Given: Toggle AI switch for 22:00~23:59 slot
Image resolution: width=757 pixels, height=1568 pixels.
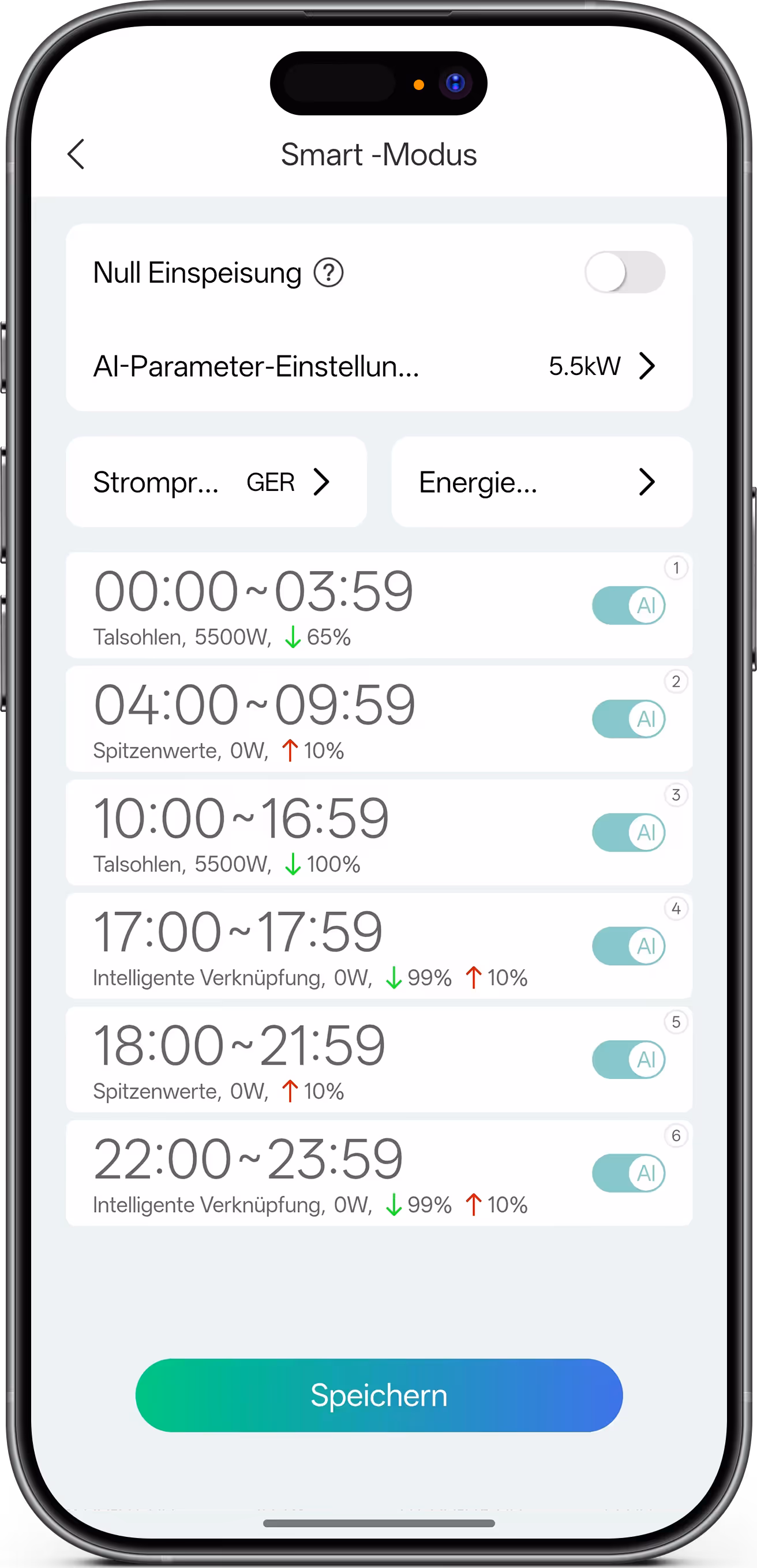Looking at the screenshot, I should tap(628, 1173).
